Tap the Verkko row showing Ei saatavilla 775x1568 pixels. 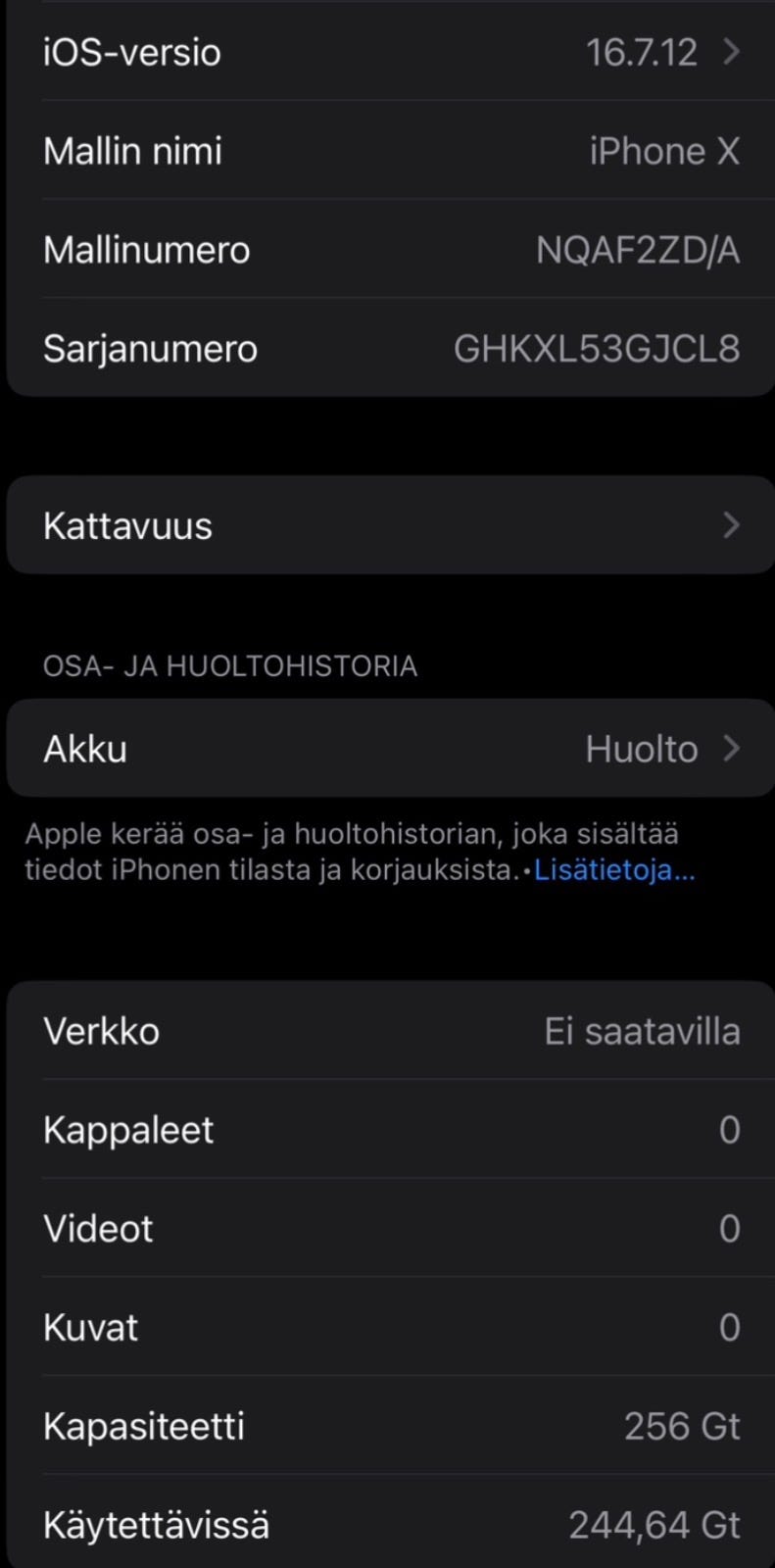(x=387, y=1030)
